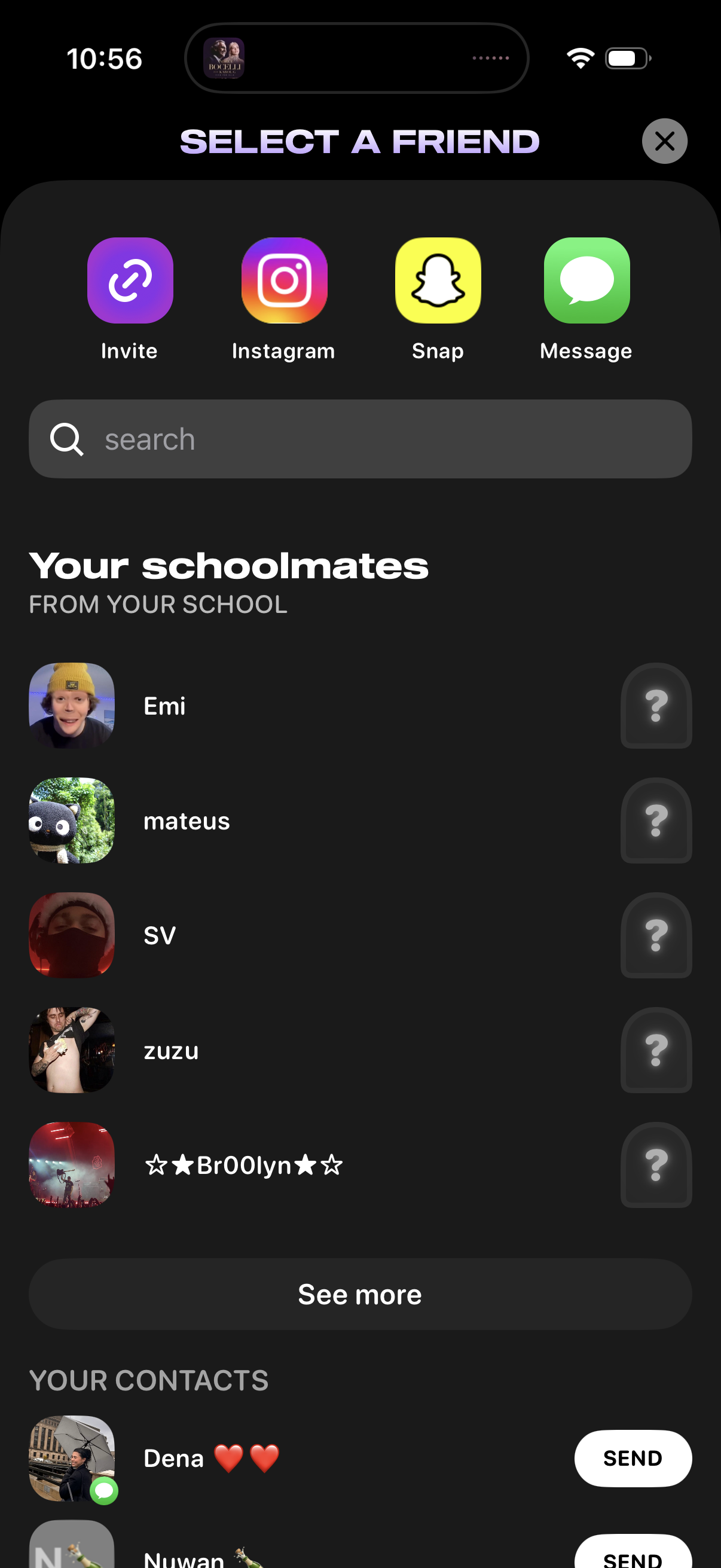Tap See more schoolmates
The width and height of the screenshot is (721, 1568).
pos(360,1294)
